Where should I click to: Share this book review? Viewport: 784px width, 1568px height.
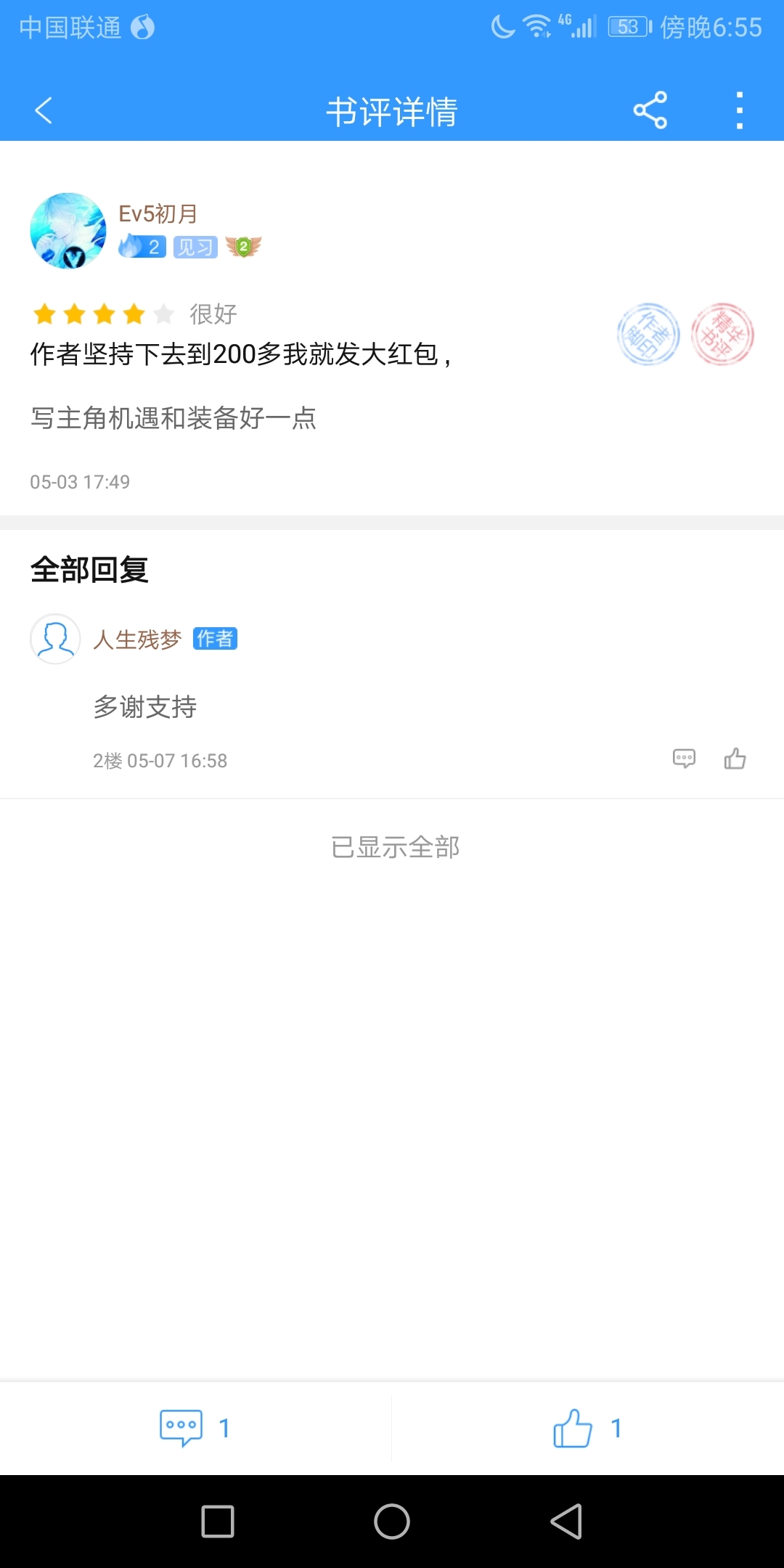point(650,111)
